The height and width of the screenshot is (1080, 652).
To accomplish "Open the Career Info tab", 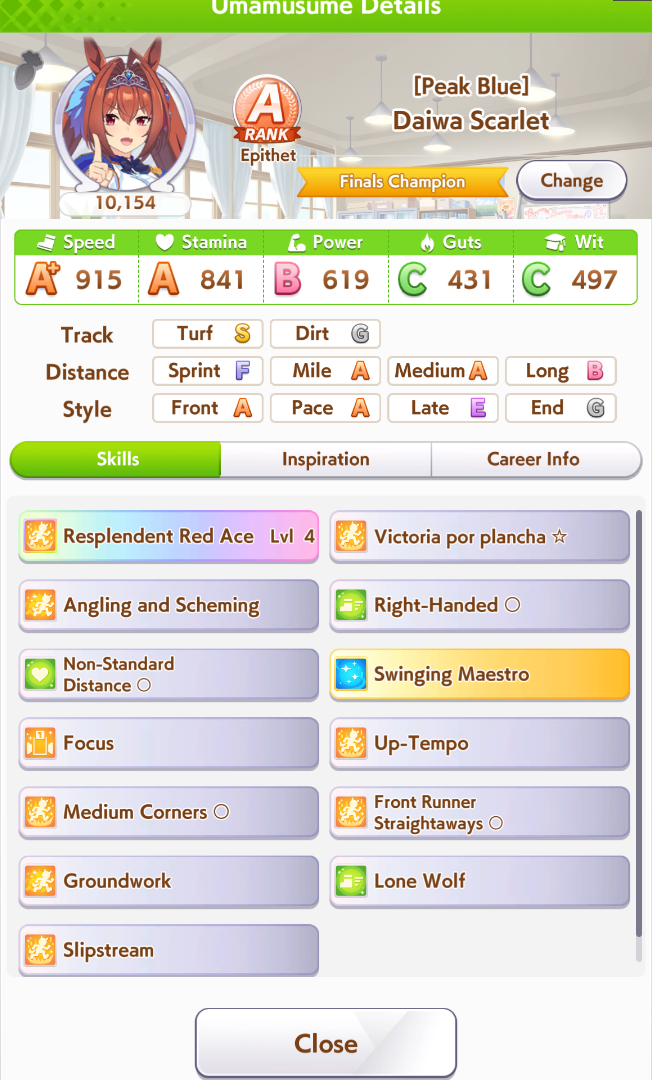I will click(x=533, y=459).
